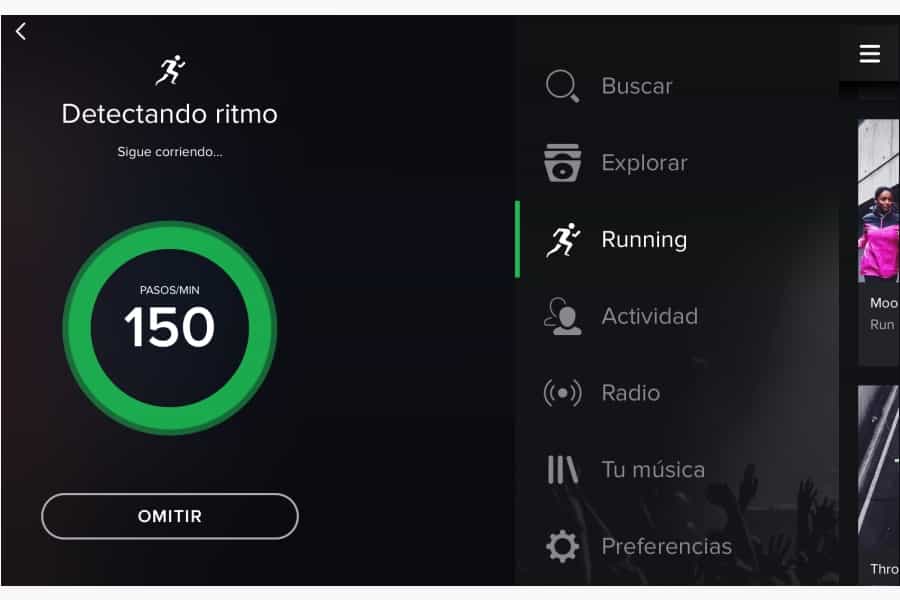Open the hamburger menu button
This screenshot has width=900, height=600.
(869, 54)
